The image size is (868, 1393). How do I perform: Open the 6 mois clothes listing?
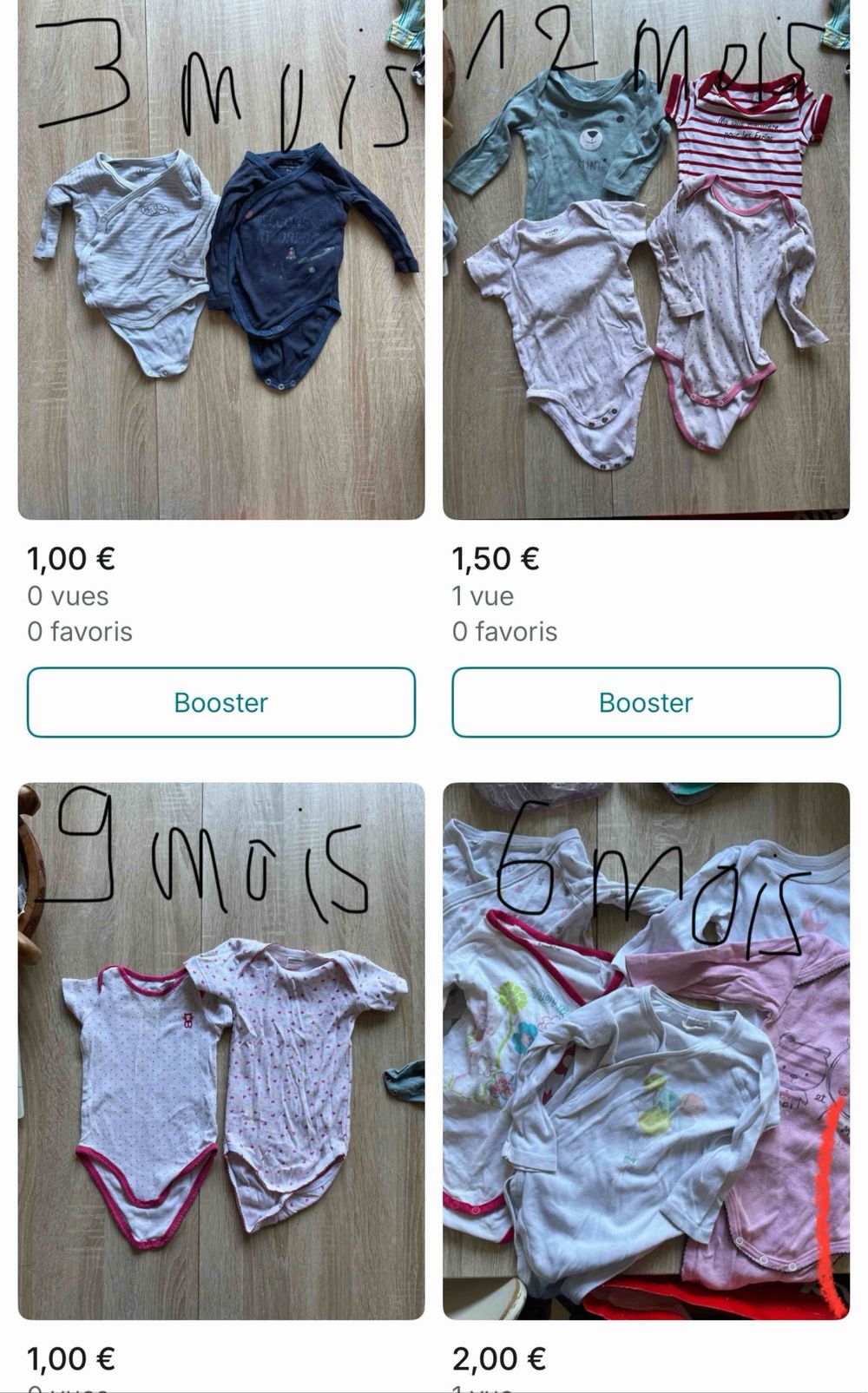pyautogui.click(x=646, y=1050)
